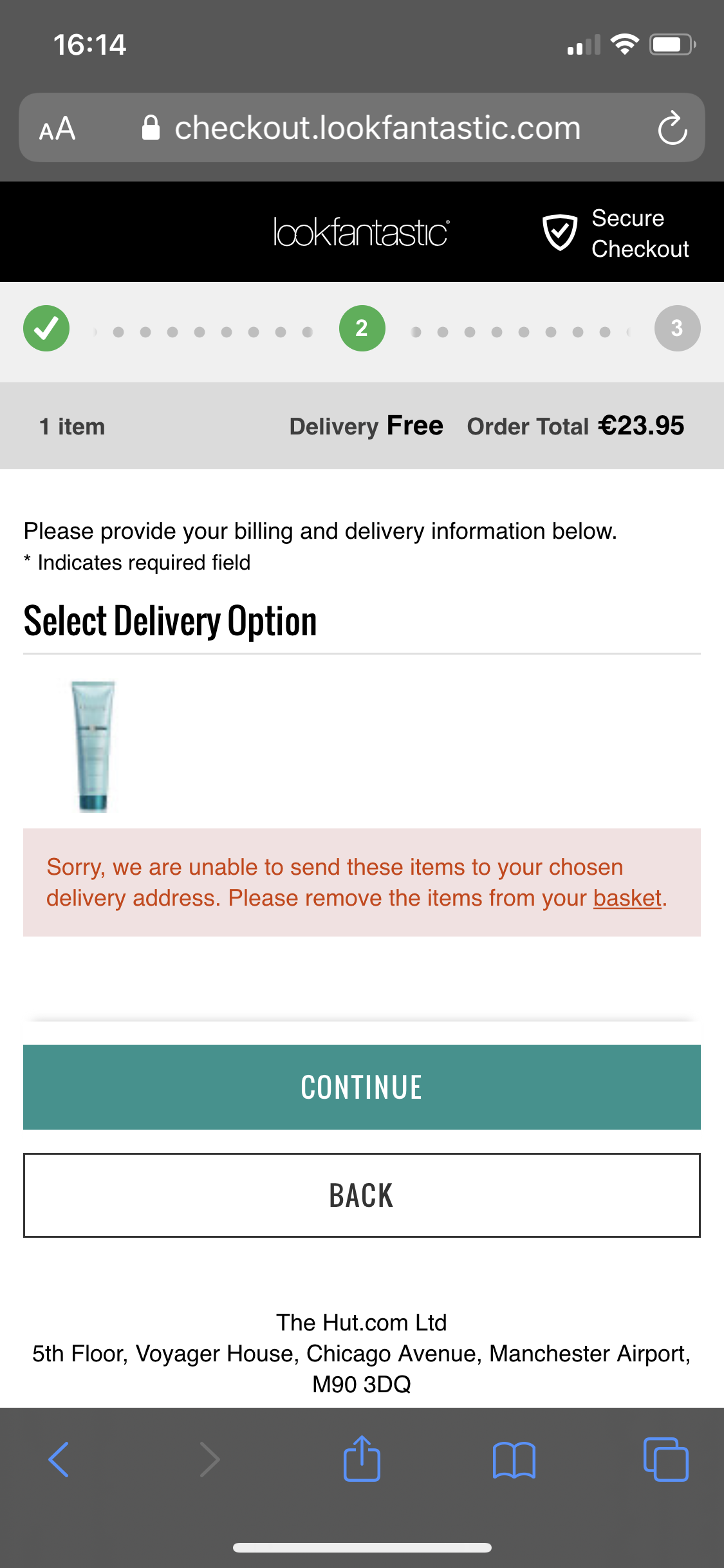
Task: Reload the checkout page
Action: (x=672, y=127)
